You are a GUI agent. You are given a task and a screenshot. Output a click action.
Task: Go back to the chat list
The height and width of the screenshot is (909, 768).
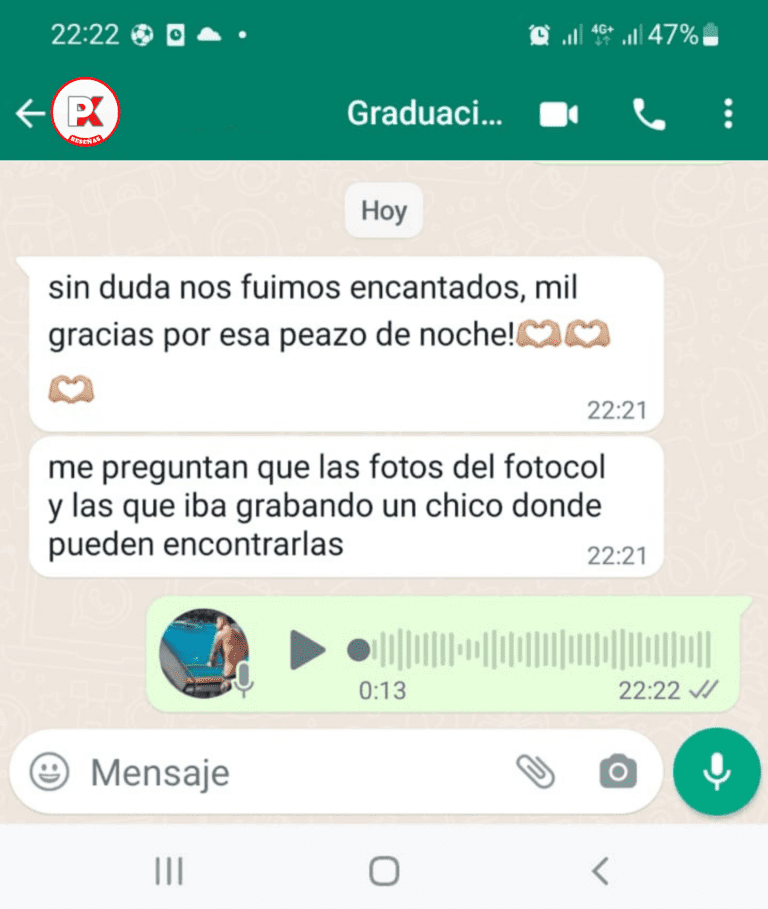click(x=28, y=114)
